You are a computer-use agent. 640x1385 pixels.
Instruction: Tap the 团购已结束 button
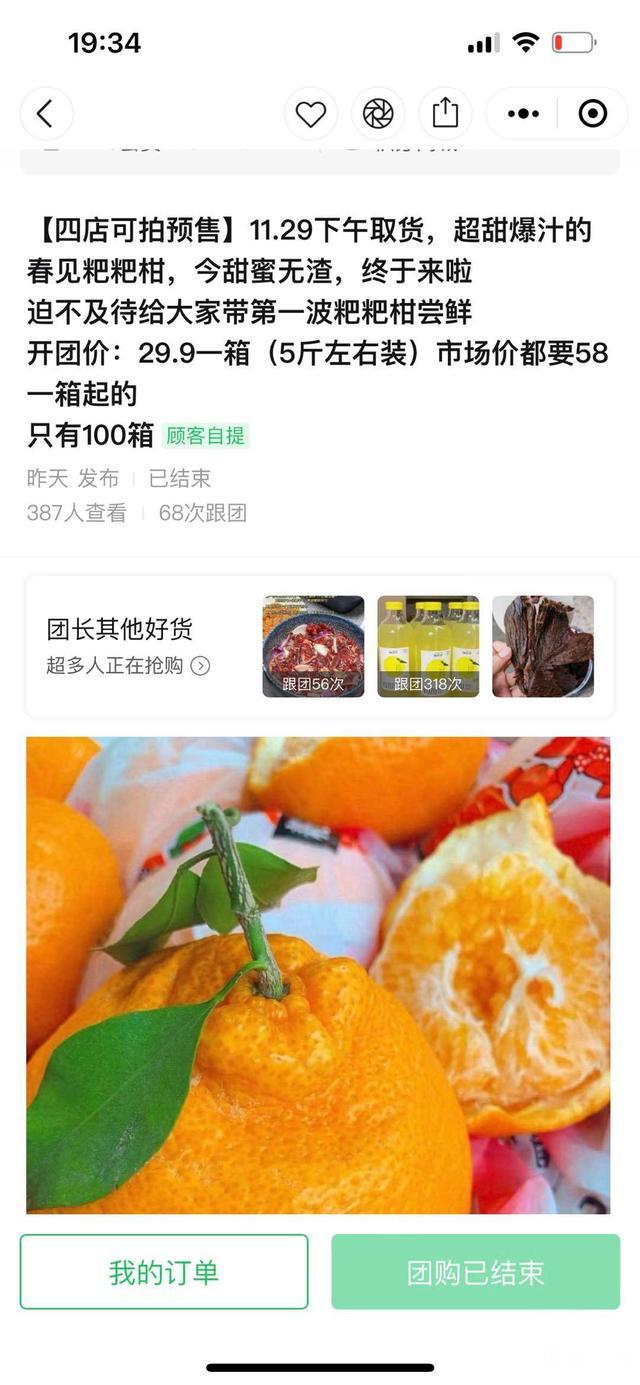click(475, 1272)
